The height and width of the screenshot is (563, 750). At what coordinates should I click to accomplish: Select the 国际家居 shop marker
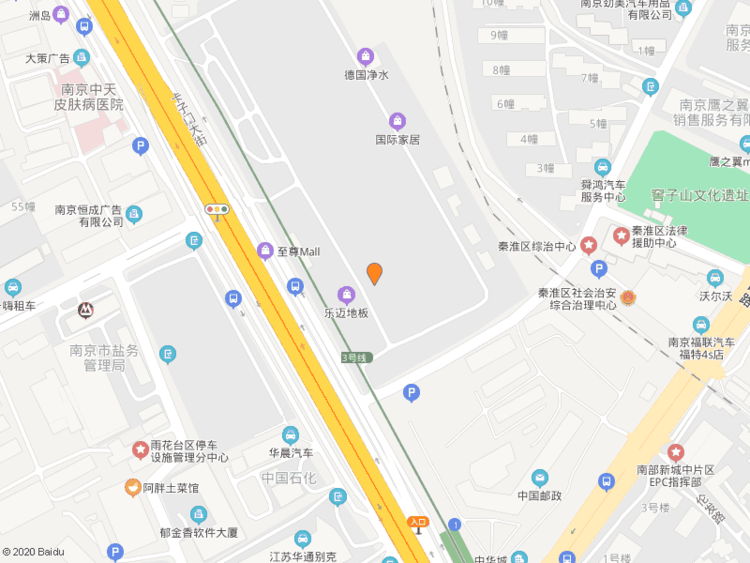pyautogui.click(x=397, y=121)
